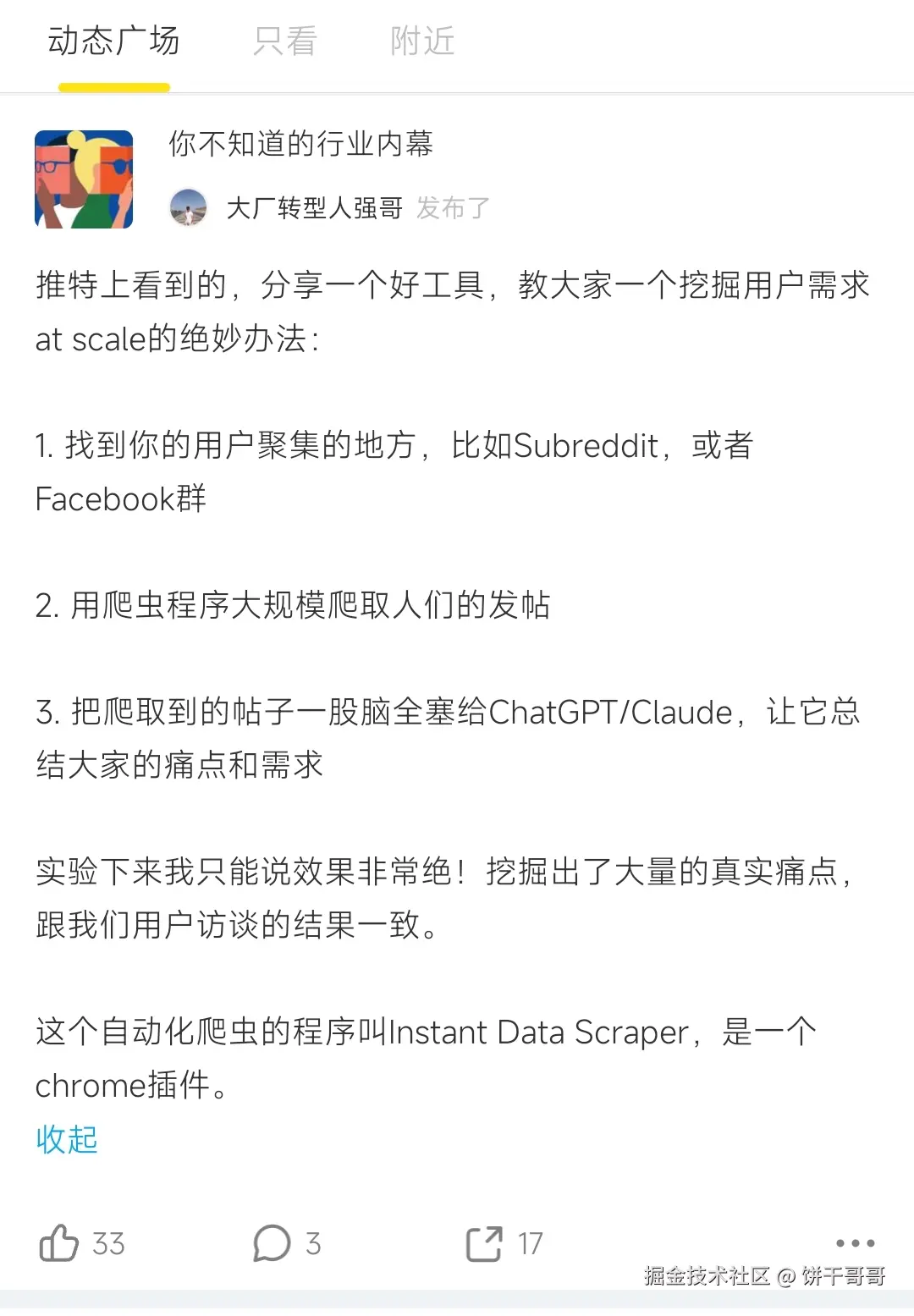Switch to the 只看 tab
Screen dimensions: 914x1316
tap(285, 41)
